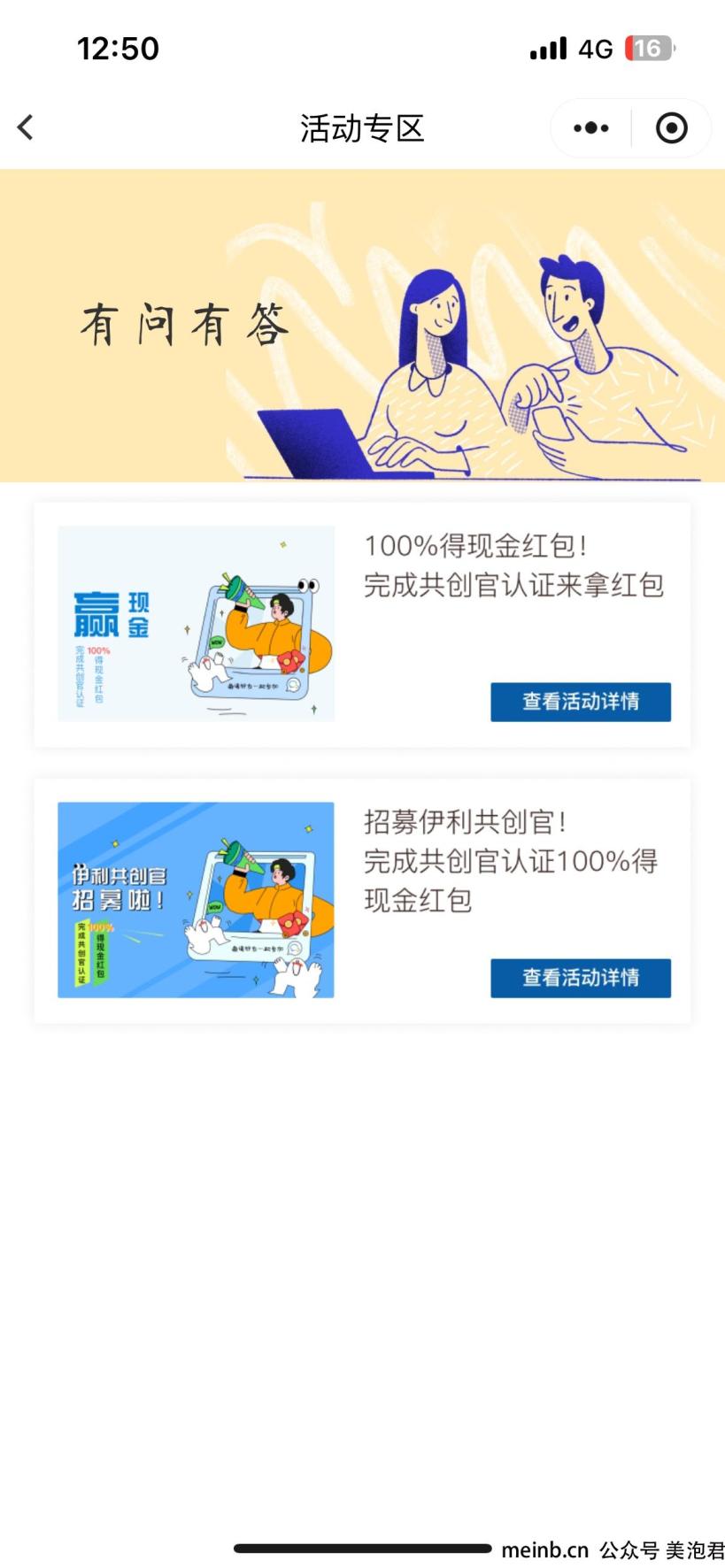
Task: Open the 伊利共创官招募啦 activity image
Action: [x=196, y=900]
